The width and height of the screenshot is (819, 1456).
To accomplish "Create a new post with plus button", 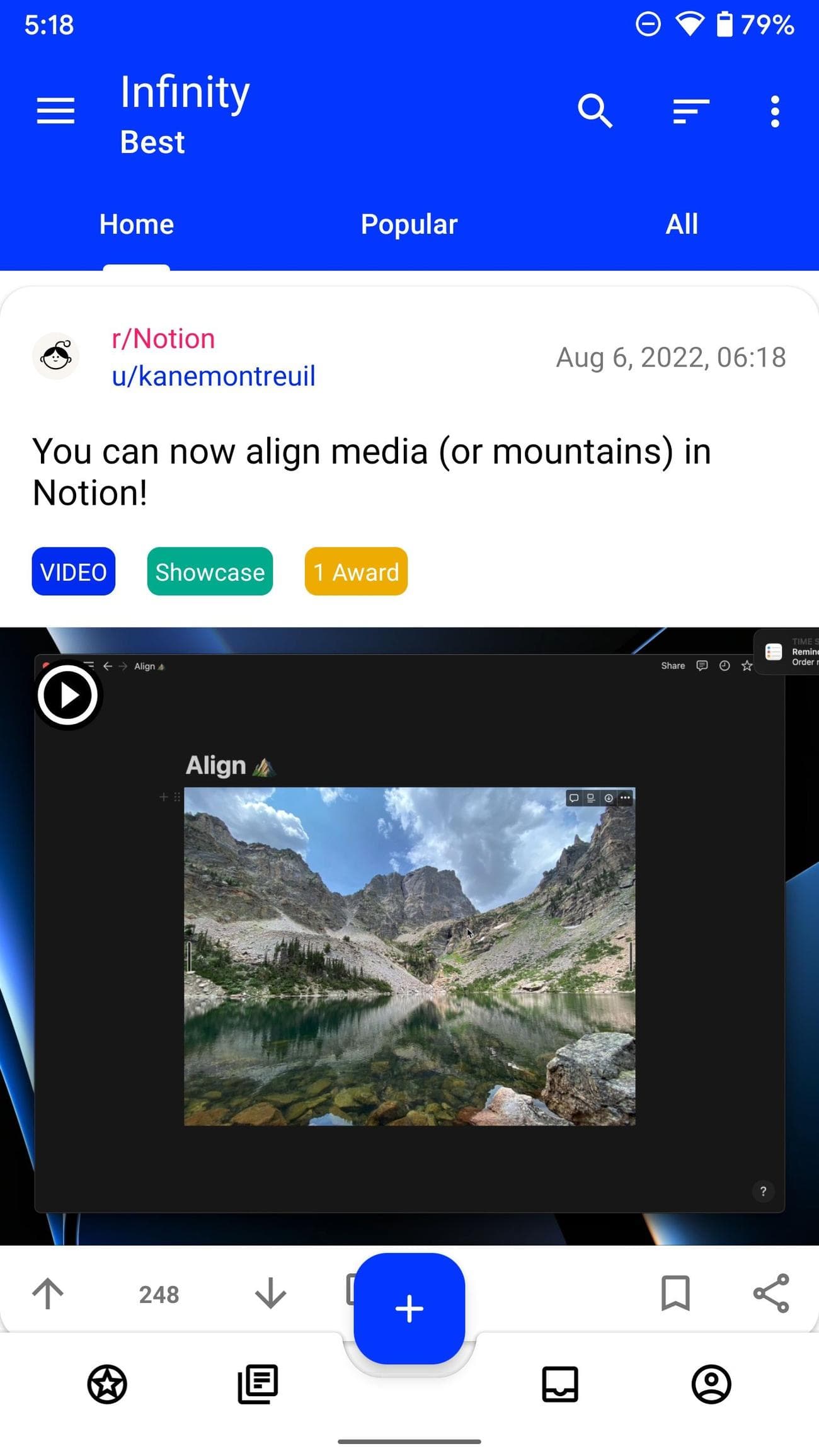I will (x=409, y=1308).
